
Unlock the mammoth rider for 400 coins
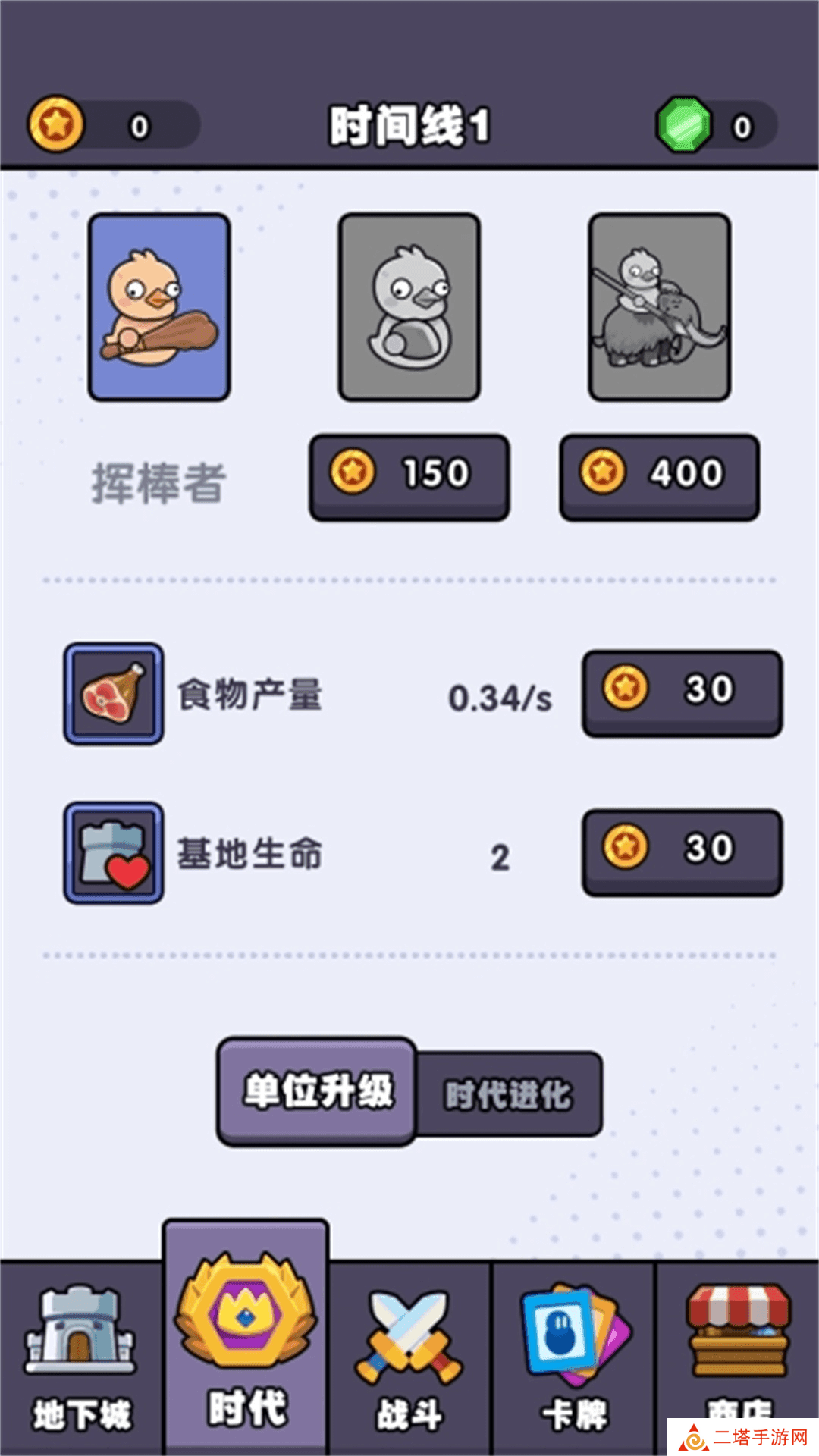click(x=659, y=476)
